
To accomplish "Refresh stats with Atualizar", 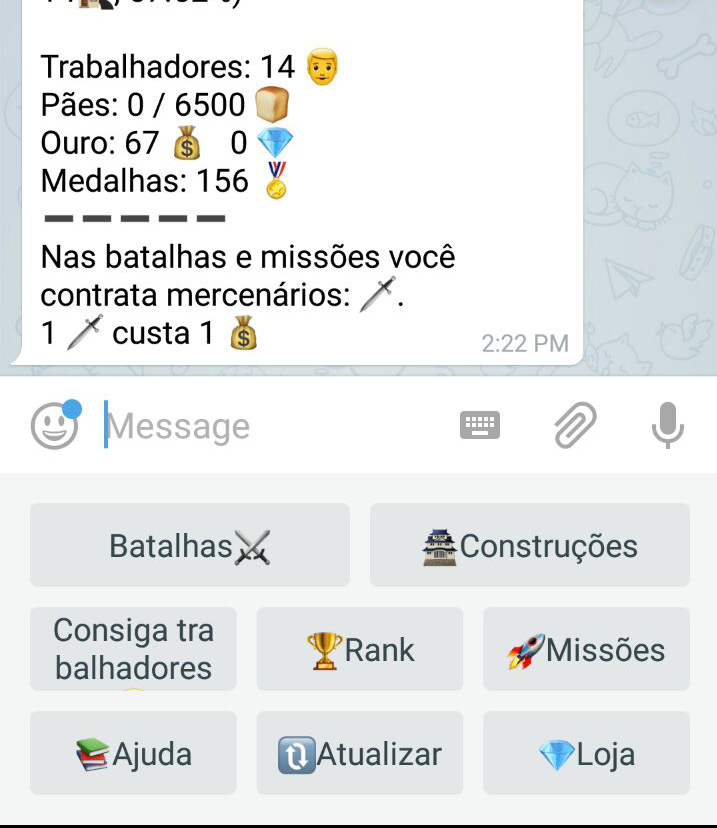I will [x=360, y=753].
